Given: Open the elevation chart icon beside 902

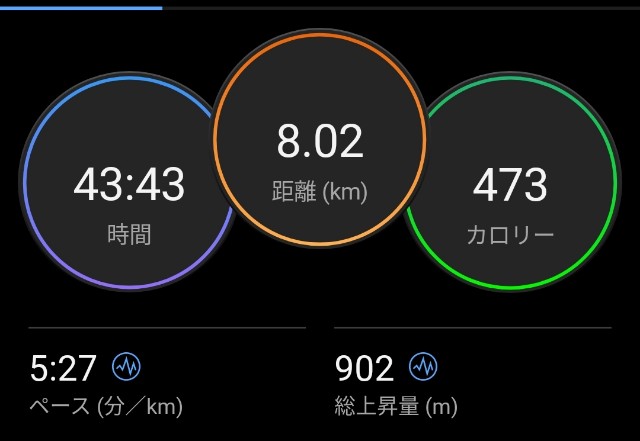Looking at the screenshot, I should (x=423, y=367).
